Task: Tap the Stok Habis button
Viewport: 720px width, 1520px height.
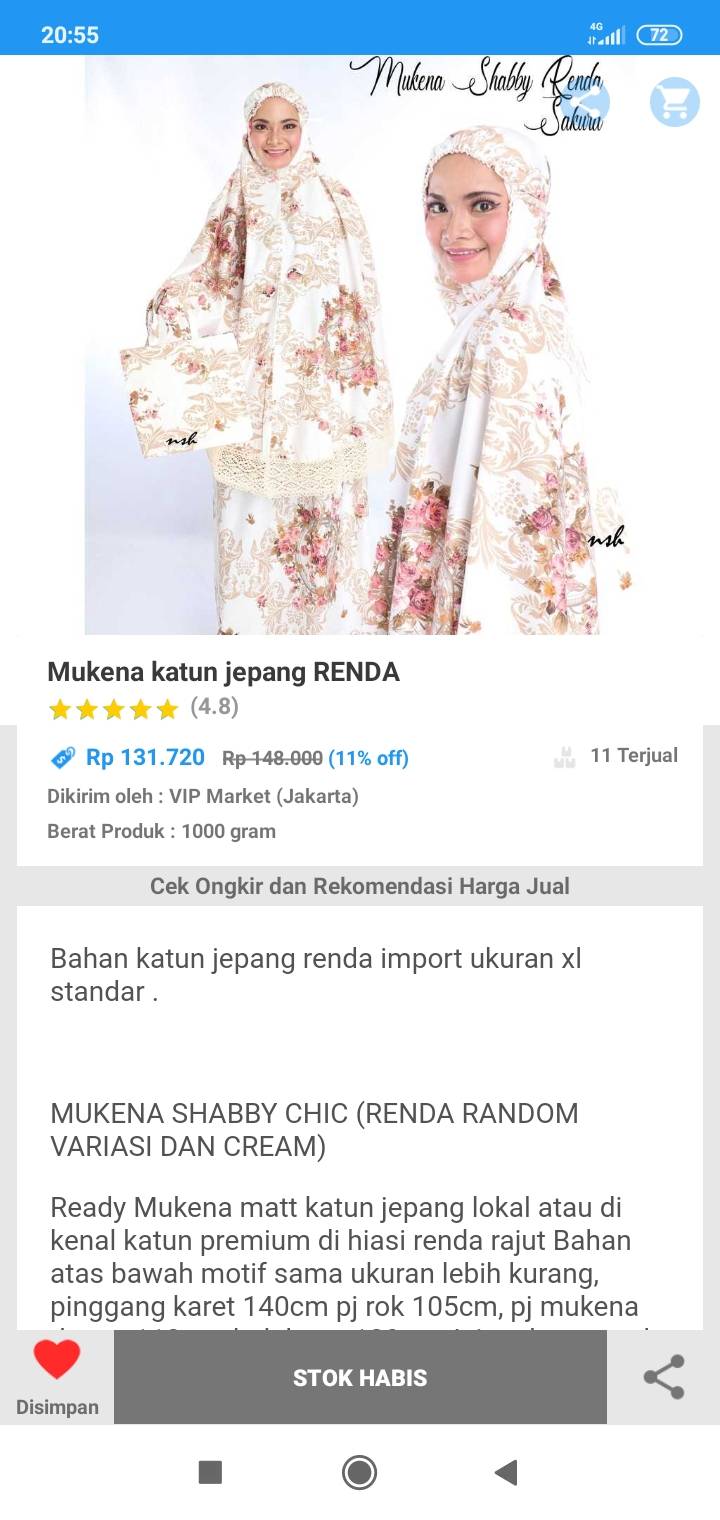Action: 360,1377
